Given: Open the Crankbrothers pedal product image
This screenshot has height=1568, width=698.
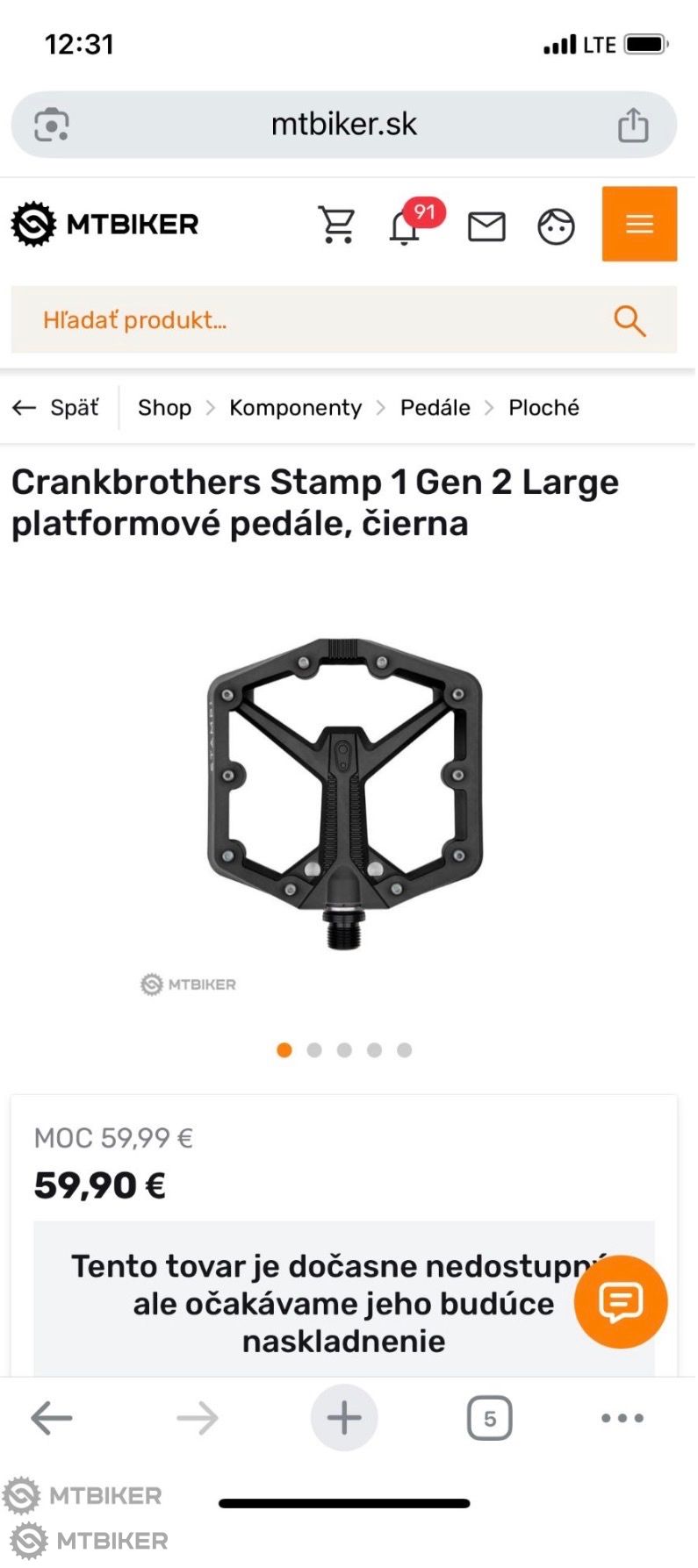Looking at the screenshot, I should (344, 792).
